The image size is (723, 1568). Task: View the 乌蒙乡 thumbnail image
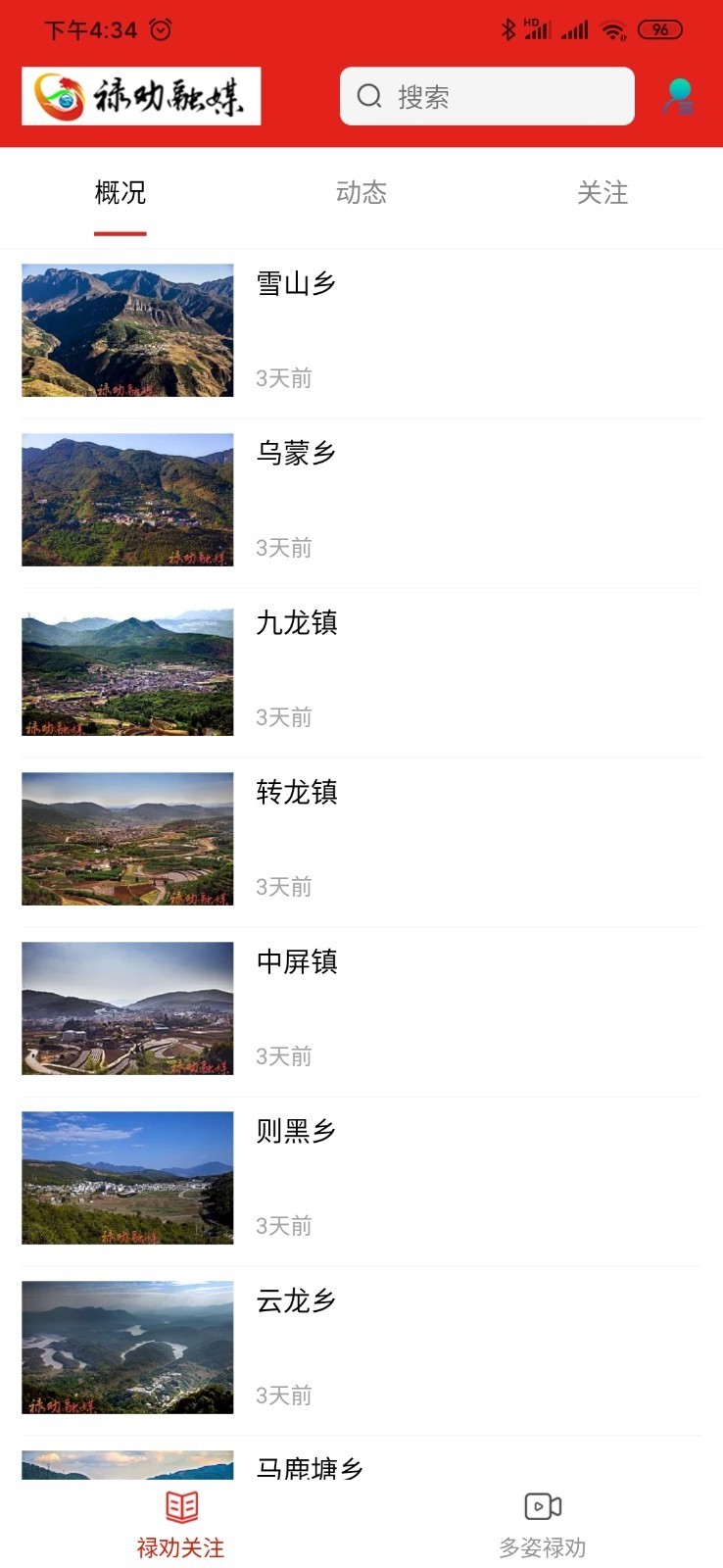(x=126, y=500)
